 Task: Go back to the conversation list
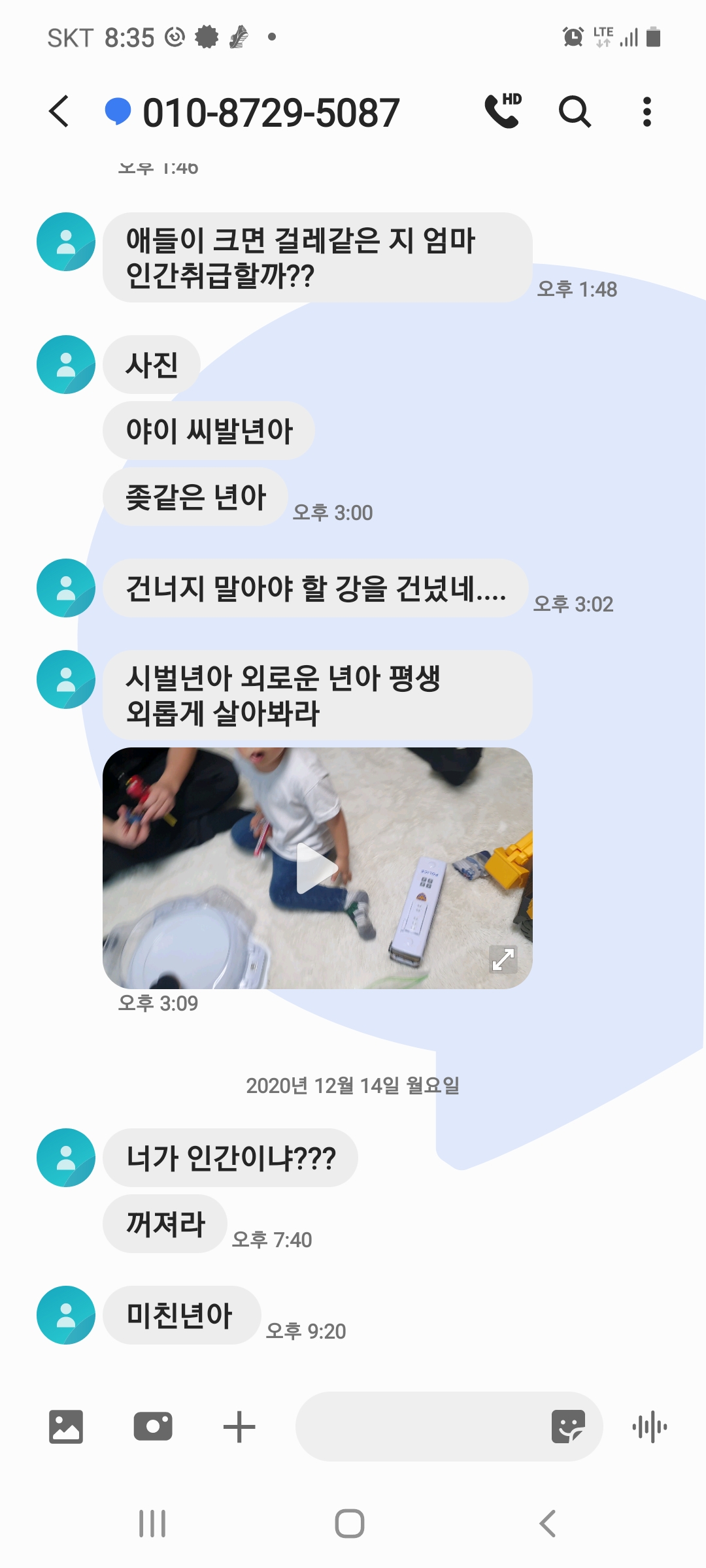(59, 111)
